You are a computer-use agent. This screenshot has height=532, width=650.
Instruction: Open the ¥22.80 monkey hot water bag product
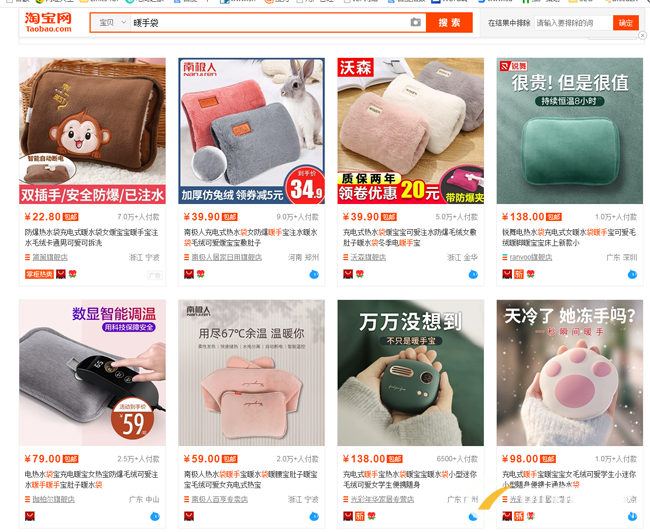pyautogui.click(x=92, y=131)
